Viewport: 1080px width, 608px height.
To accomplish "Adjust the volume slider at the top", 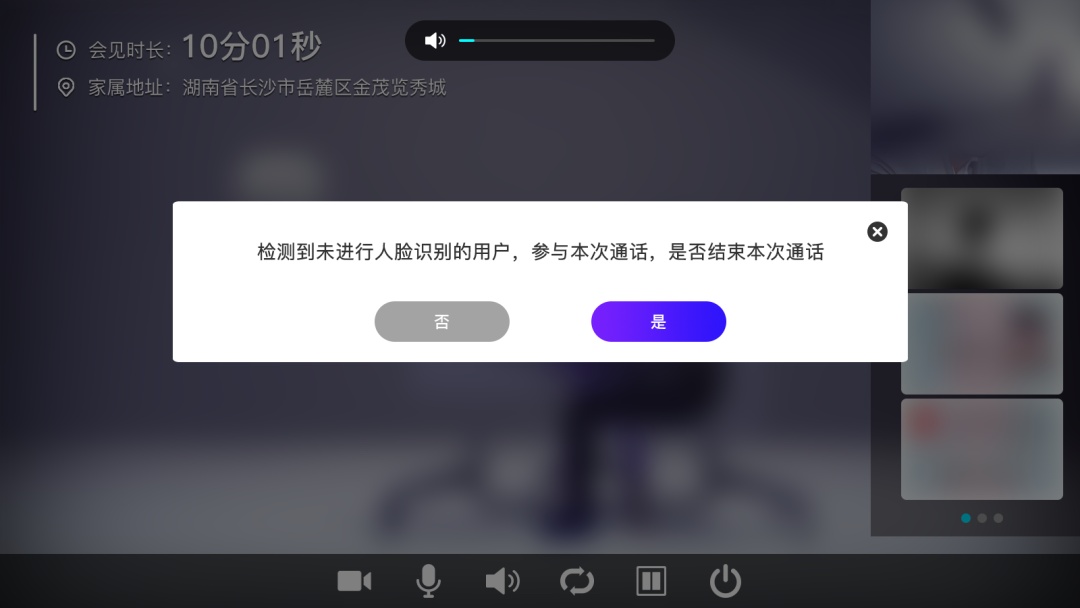I will 557,41.
